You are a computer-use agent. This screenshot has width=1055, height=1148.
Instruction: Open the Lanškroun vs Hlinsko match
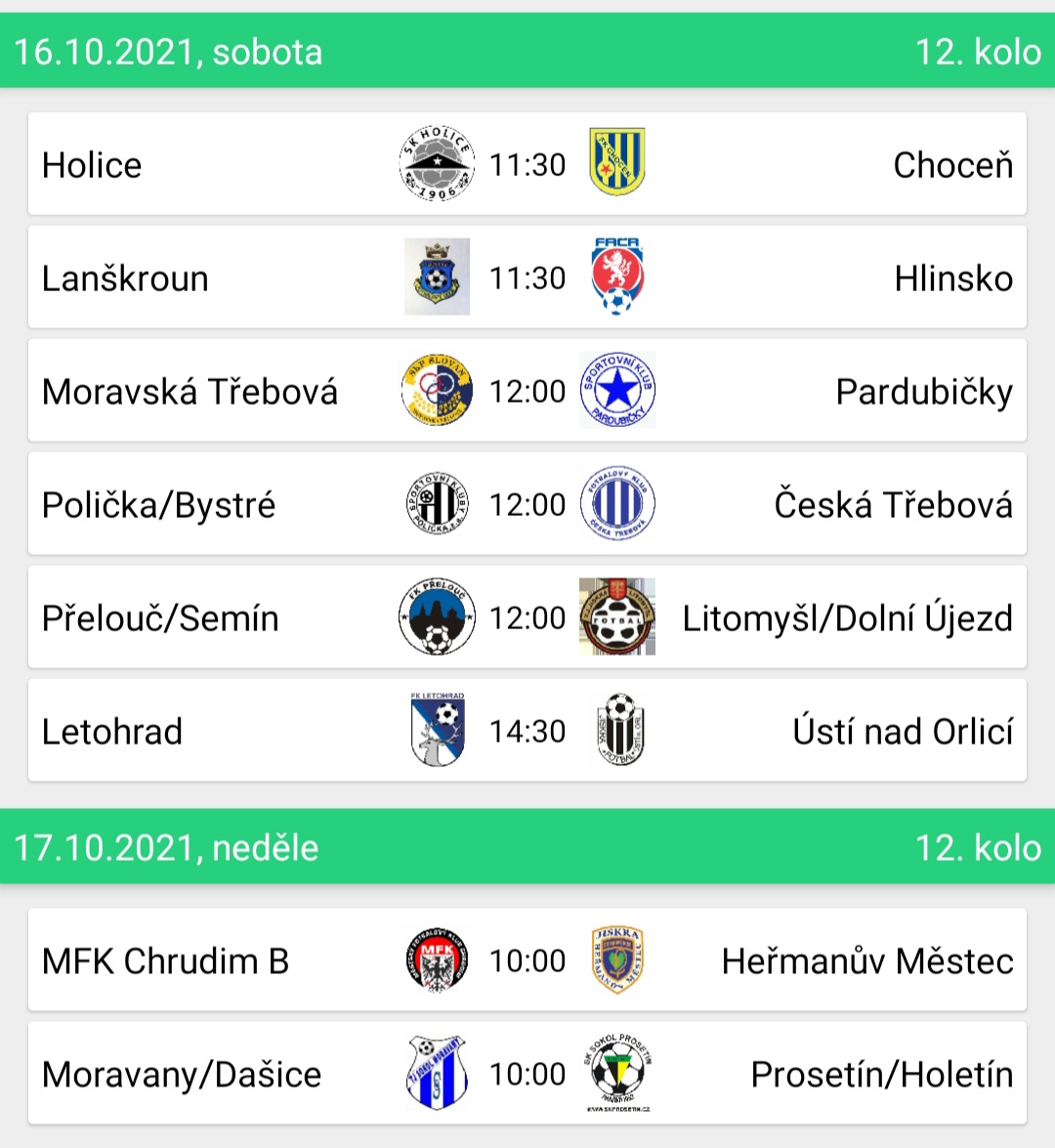click(x=527, y=277)
